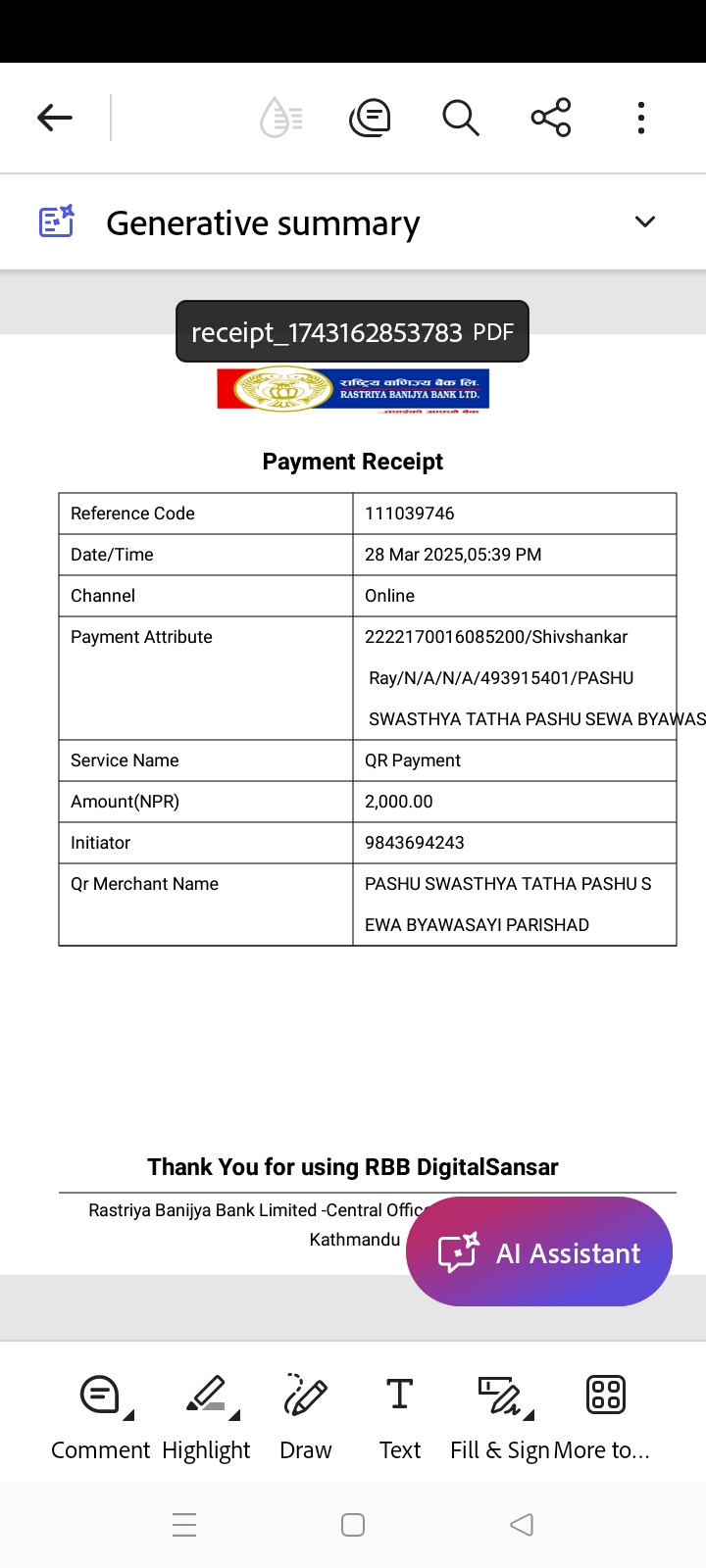Open Fill & Sign tool
Screen dimensions: 706x1568
pos(499,1417)
